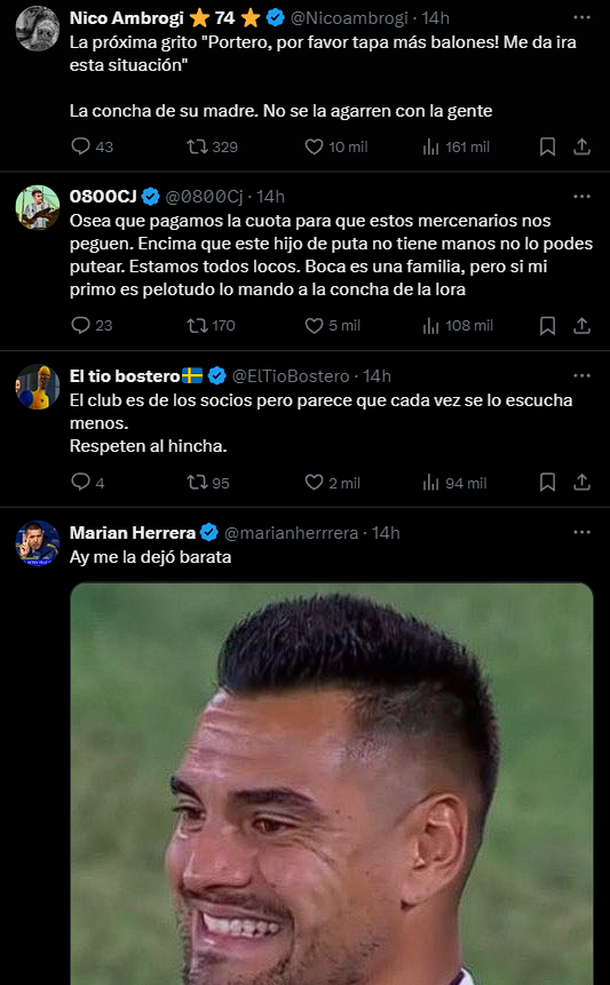The height and width of the screenshot is (985, 610).
Task: Open overflow menu on Marian Herrera's tweet
Action: click(x=581, y=533)
